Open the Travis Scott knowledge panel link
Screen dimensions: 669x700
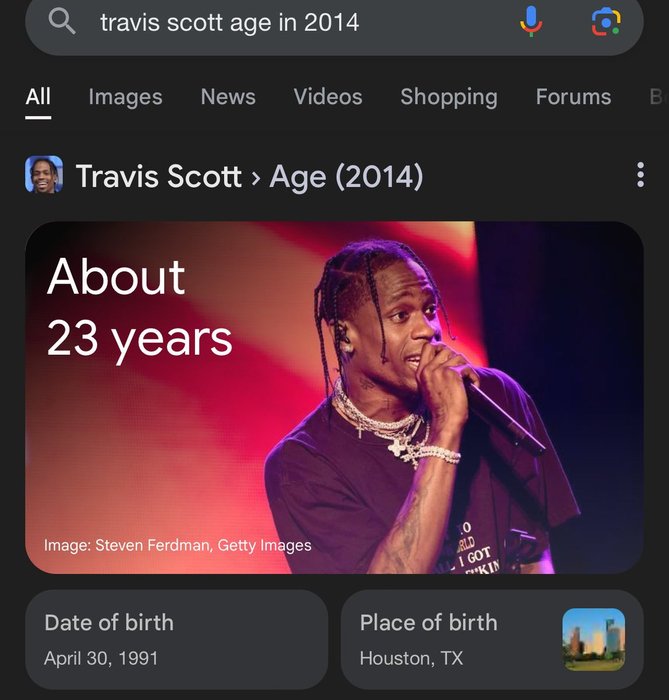coord(158,177)
